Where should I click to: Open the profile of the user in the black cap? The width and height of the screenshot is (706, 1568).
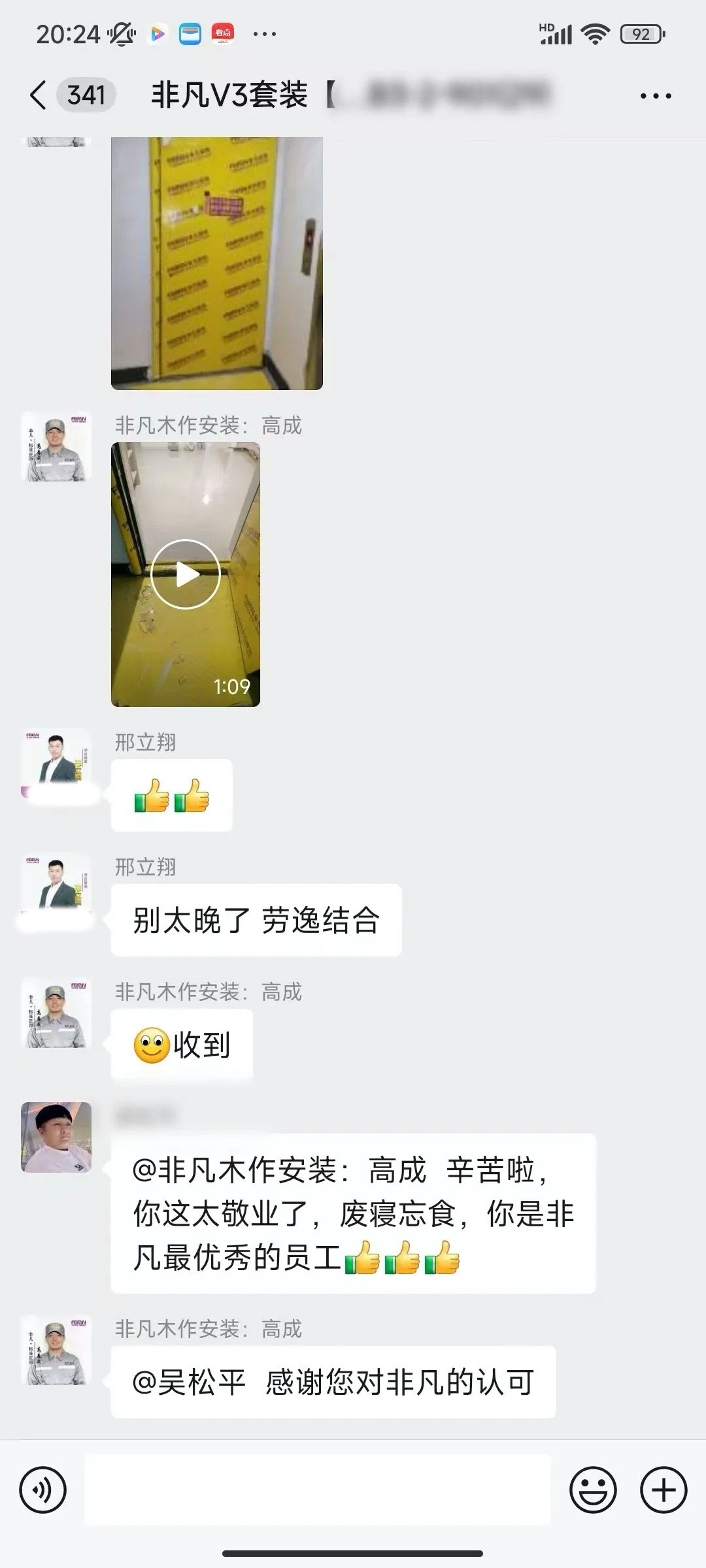click(x=56, y=1137)
